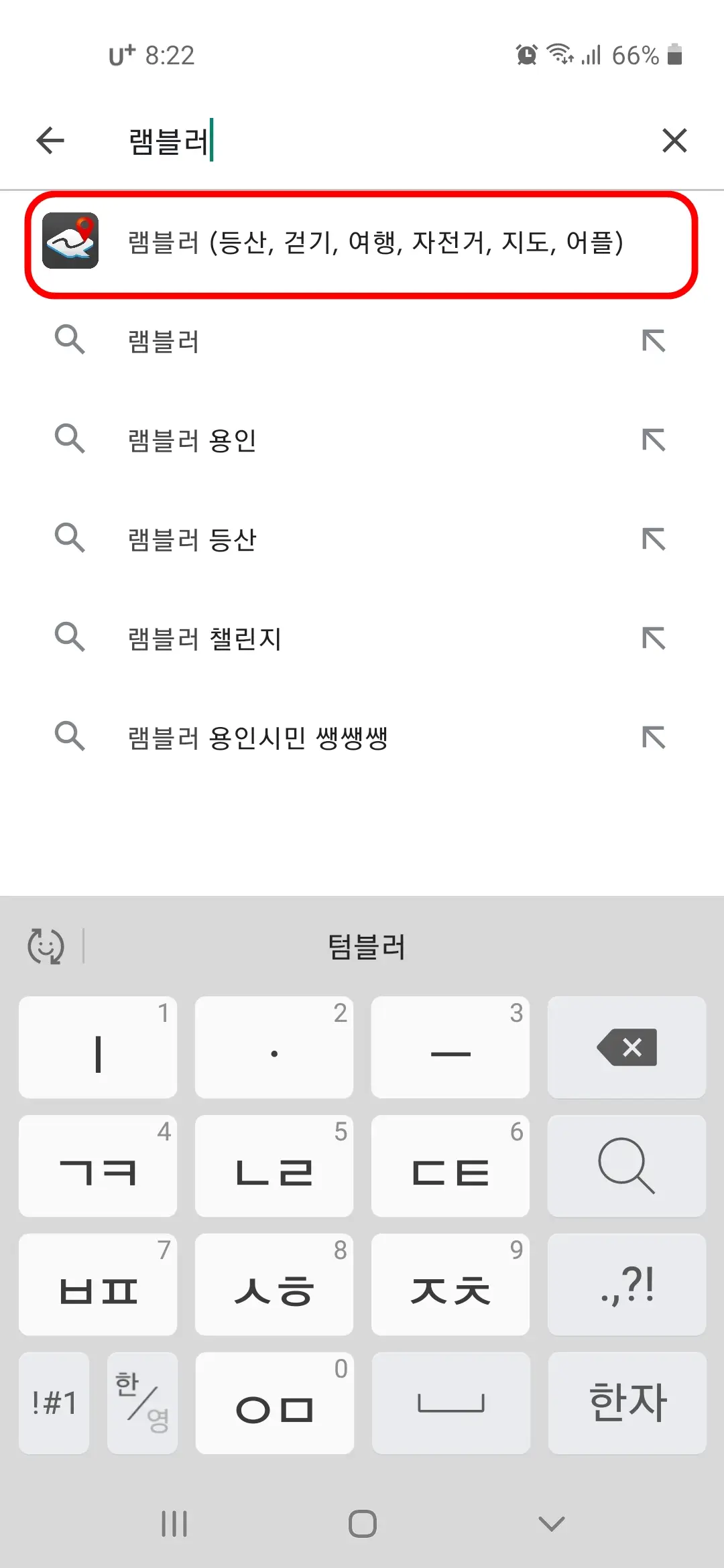Fill search with 램블러 via its insert arrow
Viewport: 724px width, 1568px height.
point(654,341)
